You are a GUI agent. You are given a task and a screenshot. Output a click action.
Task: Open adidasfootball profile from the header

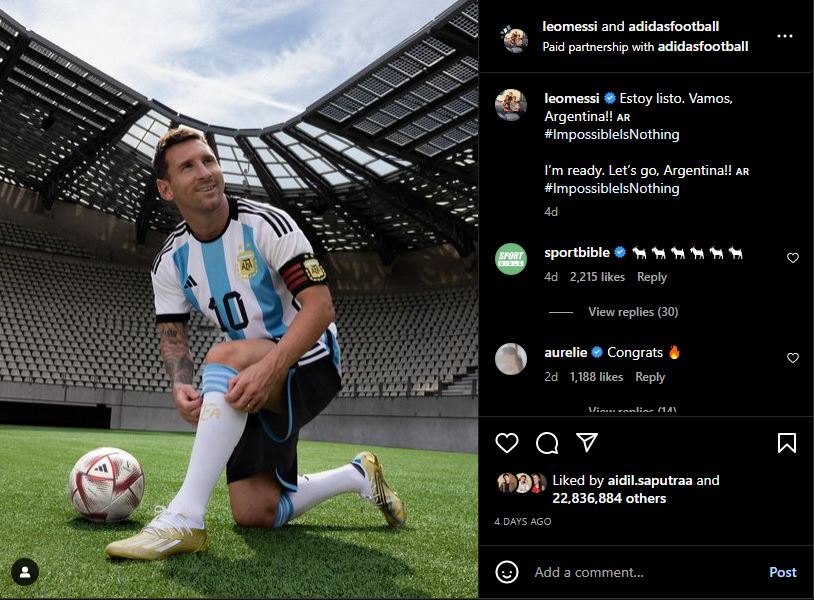click(x=676, y=26)
